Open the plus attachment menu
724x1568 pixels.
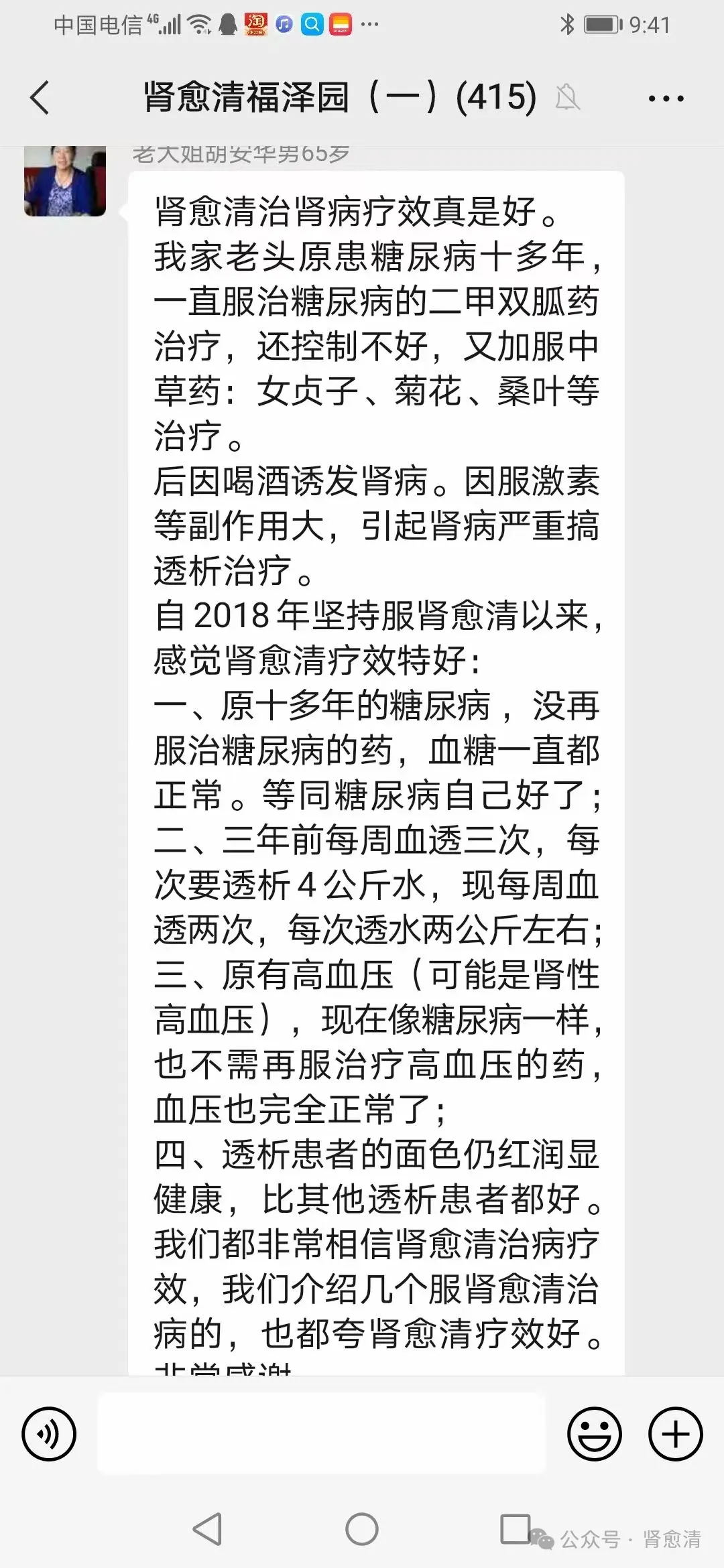[676, 1434]
